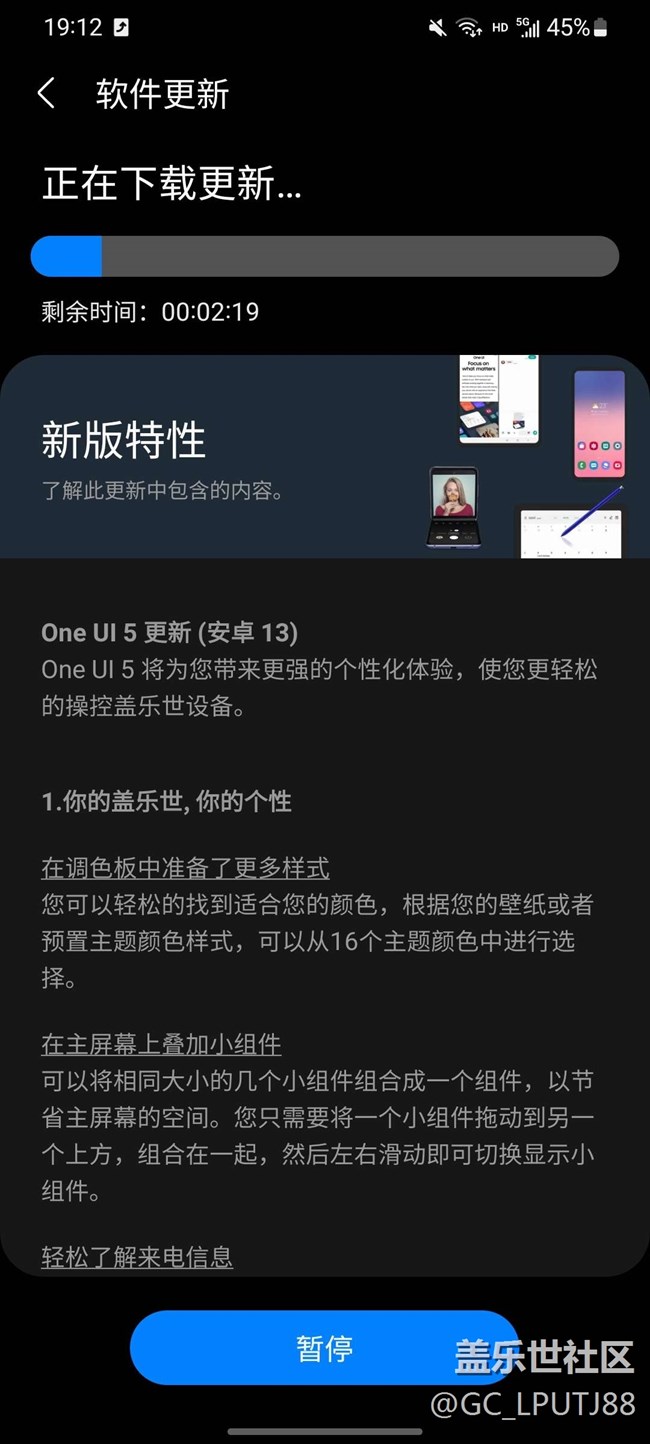Open the What's New banner card

pyautogui.click(x=325, y=457)
